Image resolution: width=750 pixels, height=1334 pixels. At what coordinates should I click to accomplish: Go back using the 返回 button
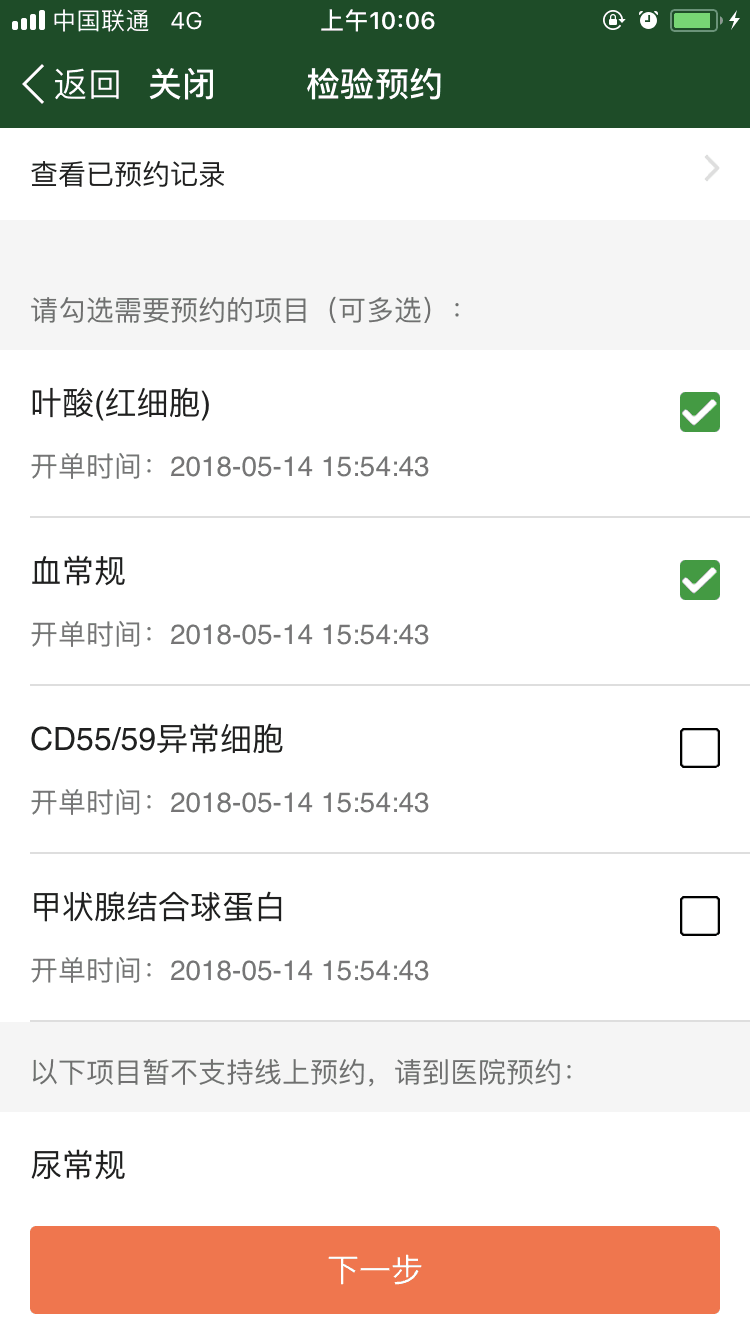(x=71, y=85)
